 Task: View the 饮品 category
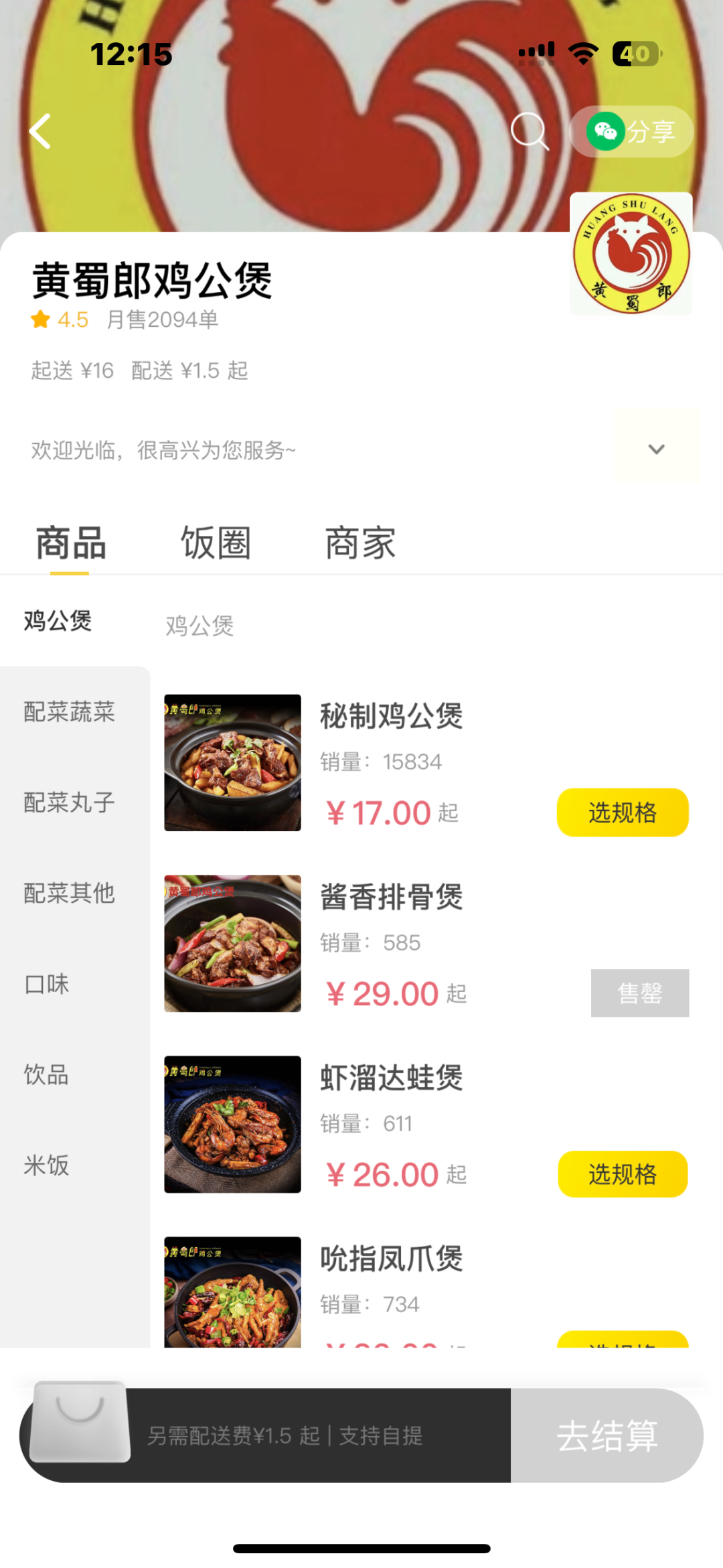click(x=47, y=1074)
